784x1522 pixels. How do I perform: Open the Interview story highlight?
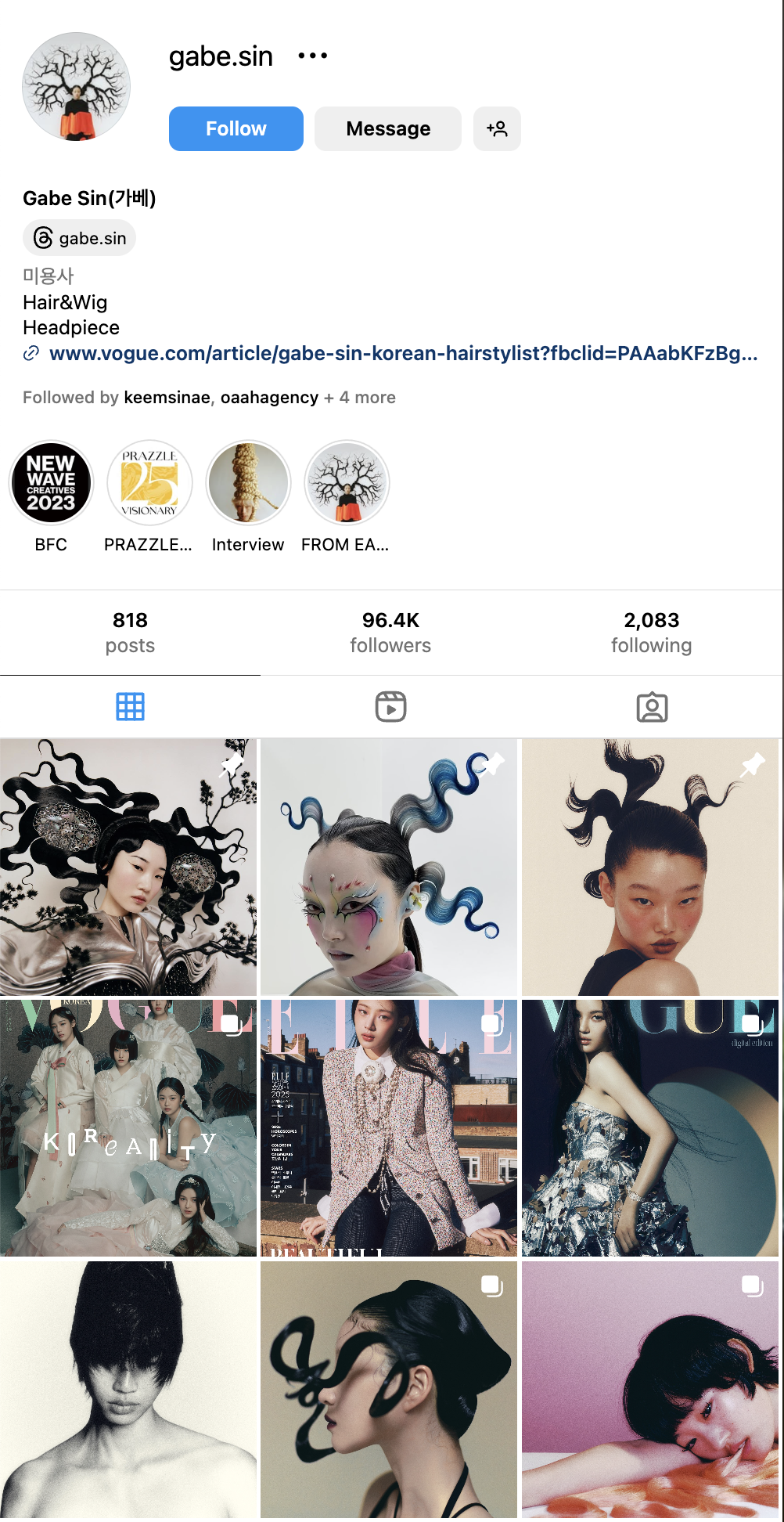(248, 483)
